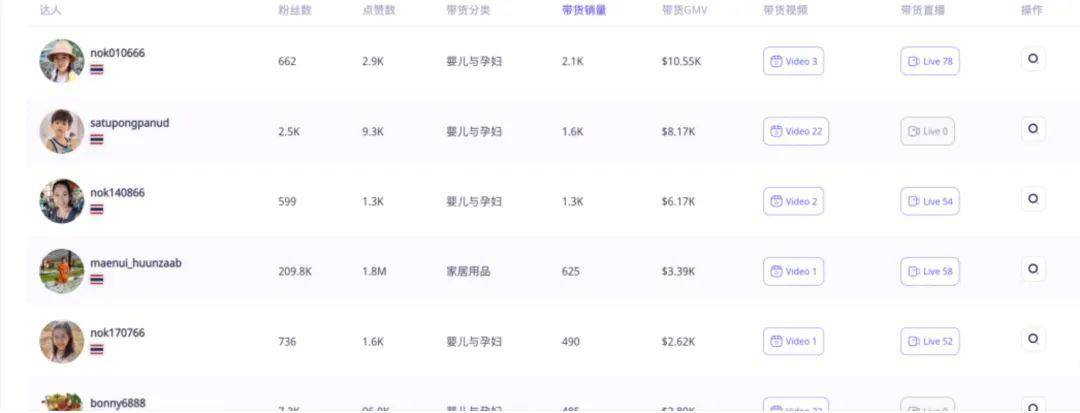View details icon for nok170766
Viewport: 1080px width, 413px height.
(1033, 339)
